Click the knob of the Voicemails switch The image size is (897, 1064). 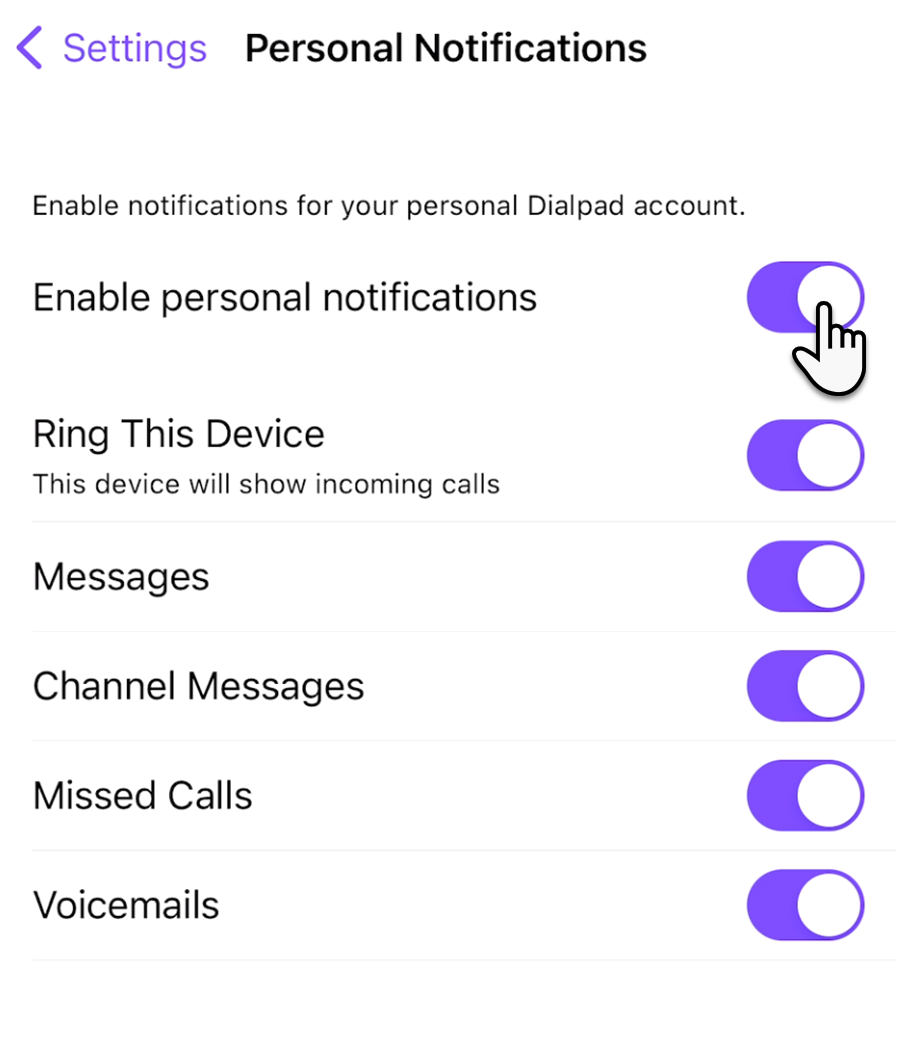pos(831,904)
